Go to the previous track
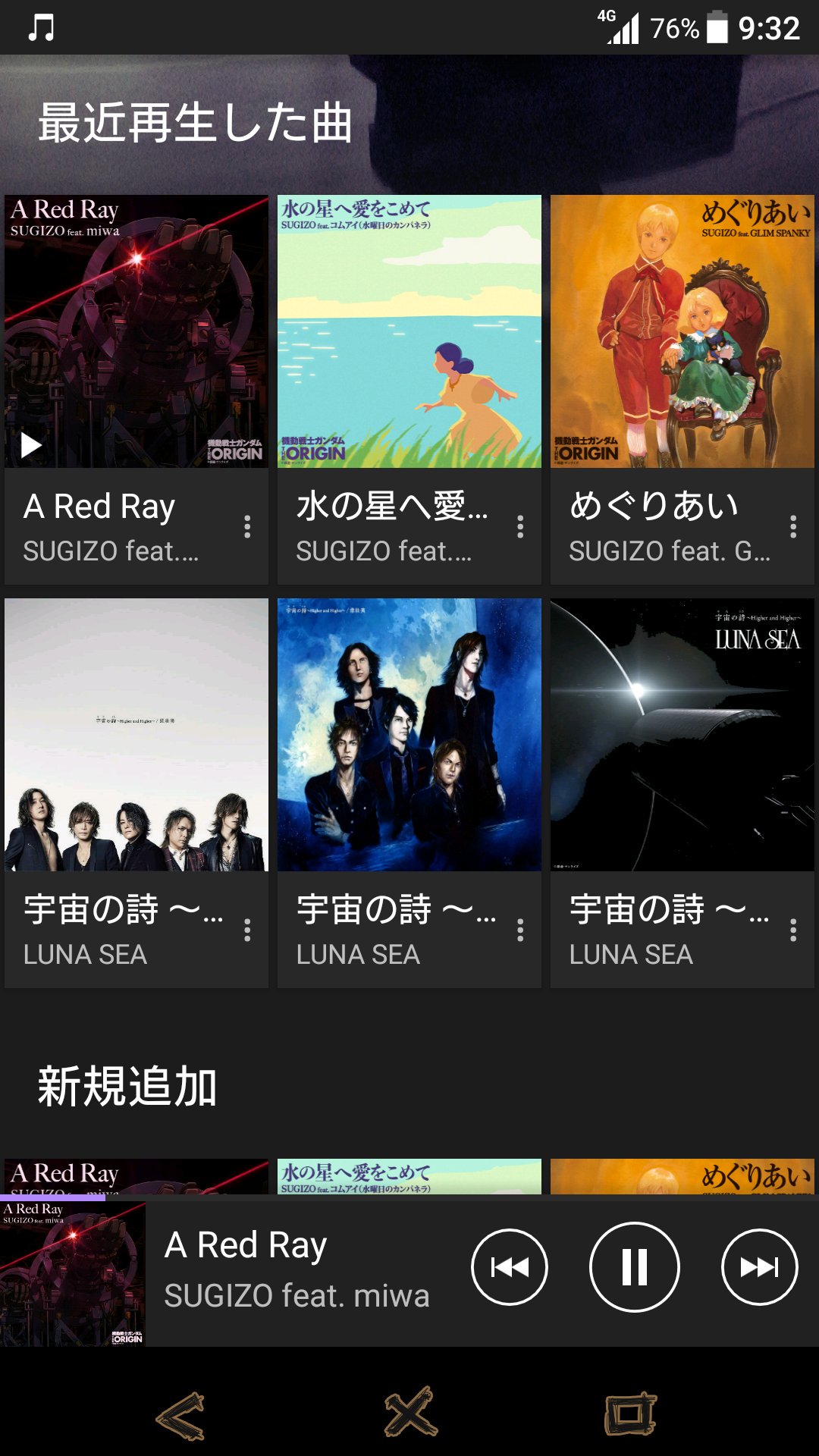819x1456 pixels. click(x=509, y=1266)
